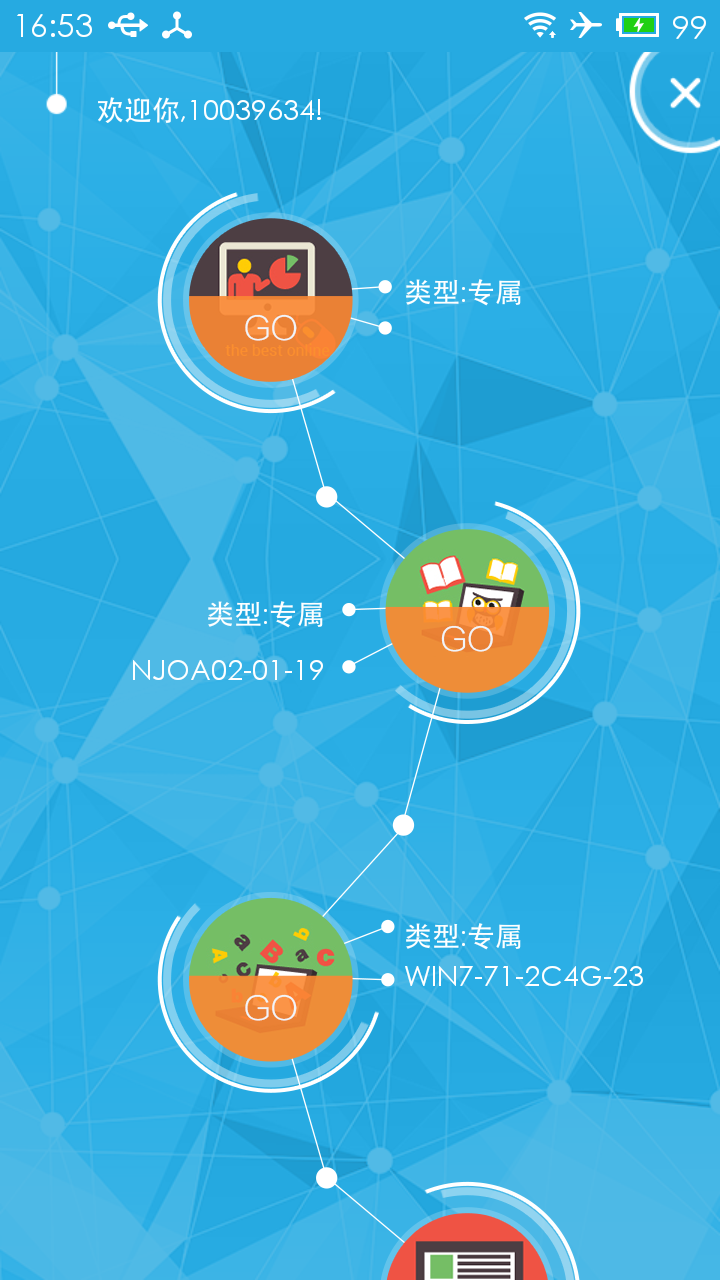Tap the owl reading course icon
This screenshot has width=720, height=1280.
tap(466, 610)
